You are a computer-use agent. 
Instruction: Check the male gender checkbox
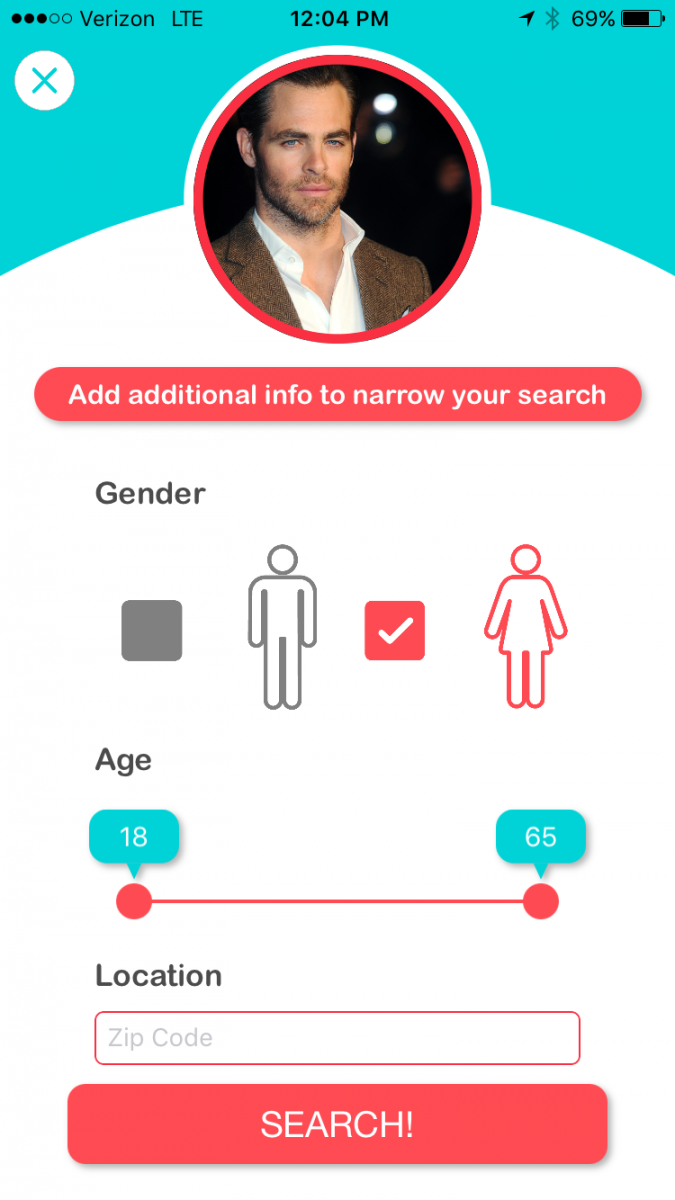tap(152, 630)
